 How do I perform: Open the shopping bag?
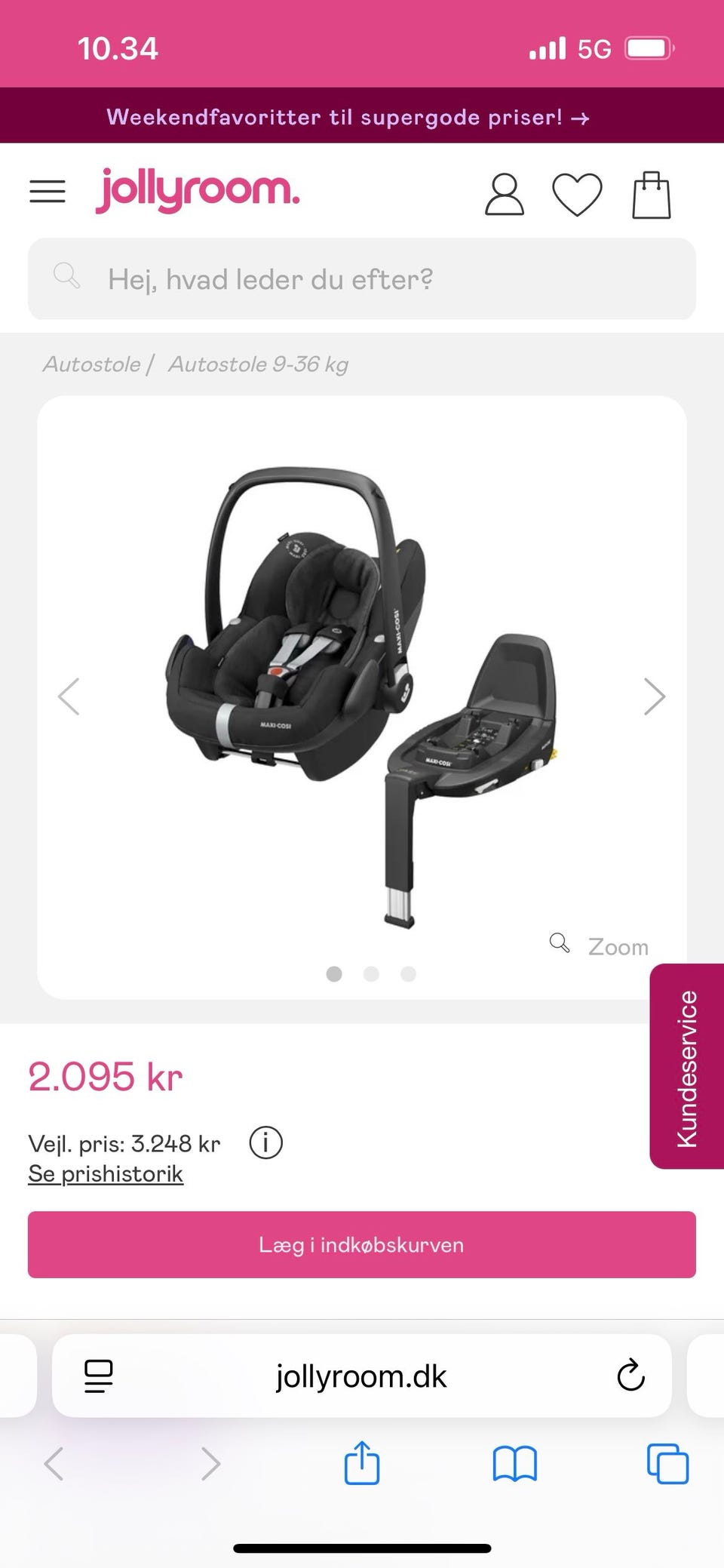(651, 195)
